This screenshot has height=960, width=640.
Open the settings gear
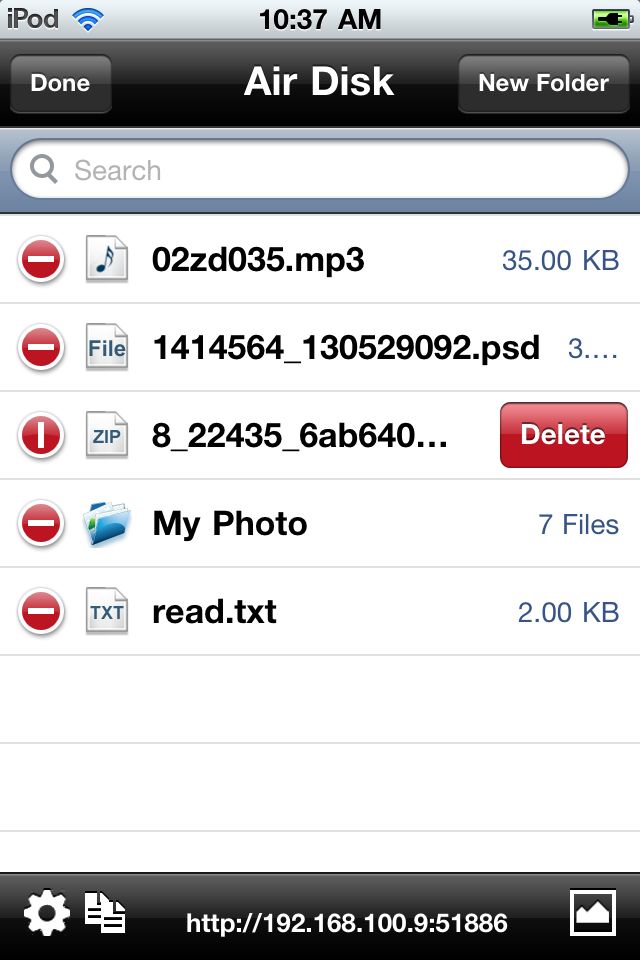tap(47, 913)
